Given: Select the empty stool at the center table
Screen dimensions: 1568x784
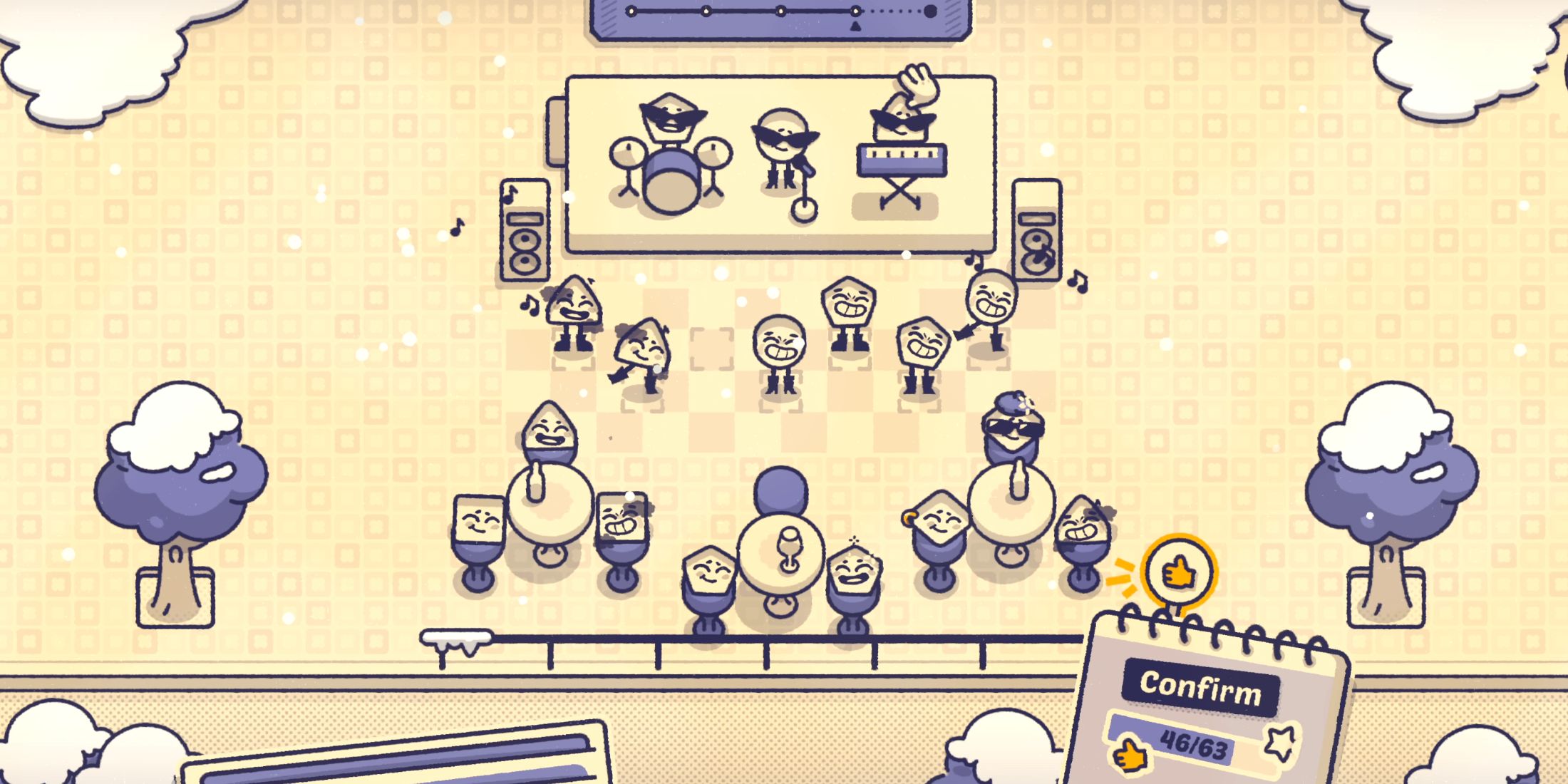Looking at the screenshot, I should (x=780, y=490).
